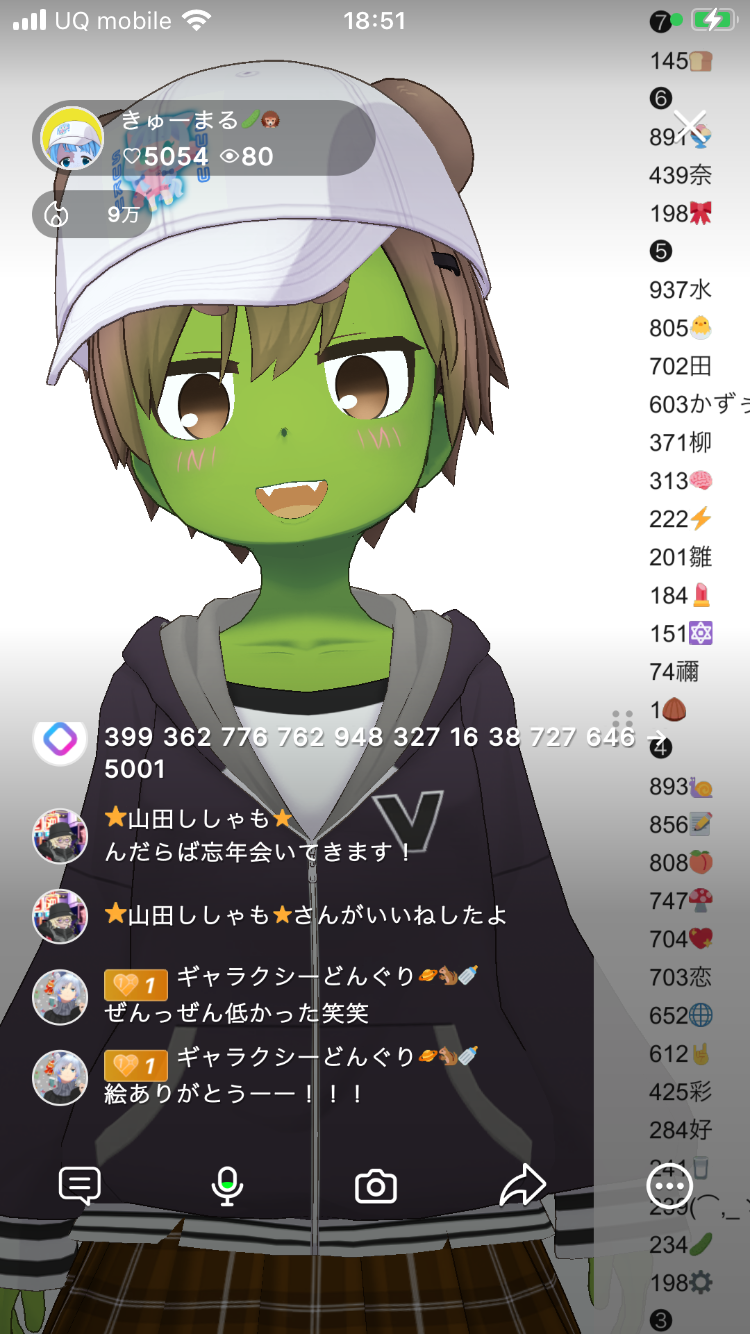Viewport: 750px width, 1334px height.
Task: Take a screenshot with the camera icon
Action: (376, 1187)
